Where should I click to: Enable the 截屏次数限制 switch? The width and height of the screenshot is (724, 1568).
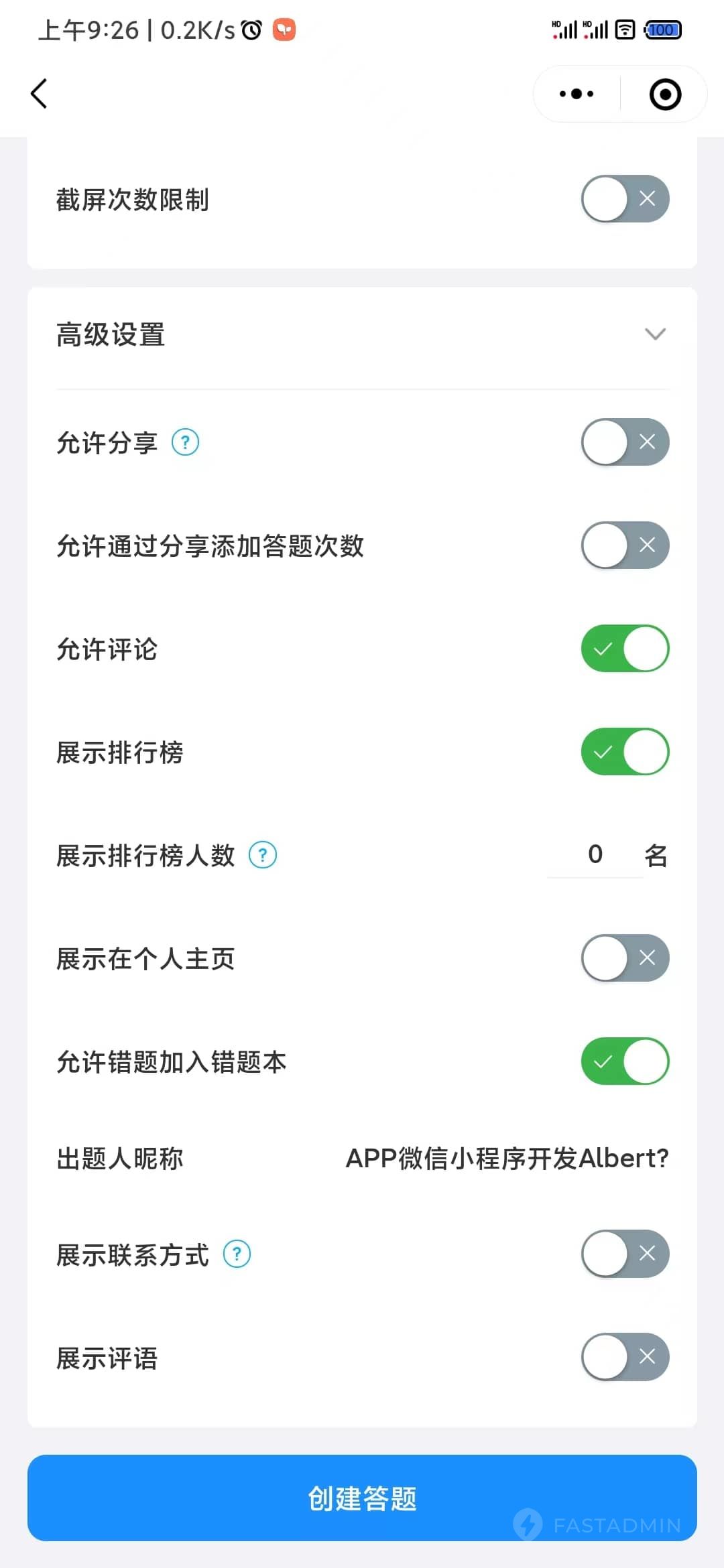(x=625, y=199)
